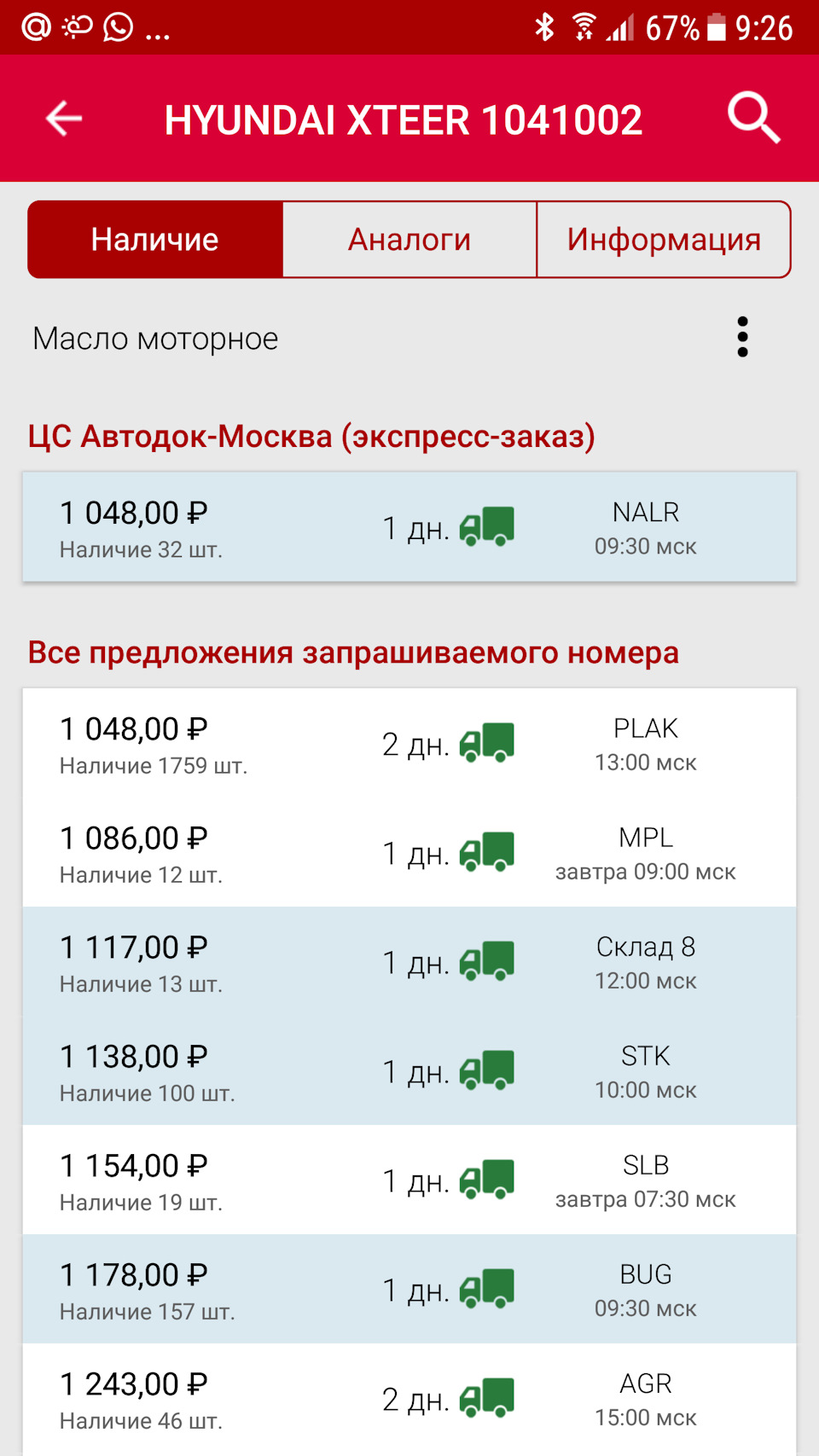Tap the search magnifier icon in the header
The image size is (819, 1456).
point(754,118)
